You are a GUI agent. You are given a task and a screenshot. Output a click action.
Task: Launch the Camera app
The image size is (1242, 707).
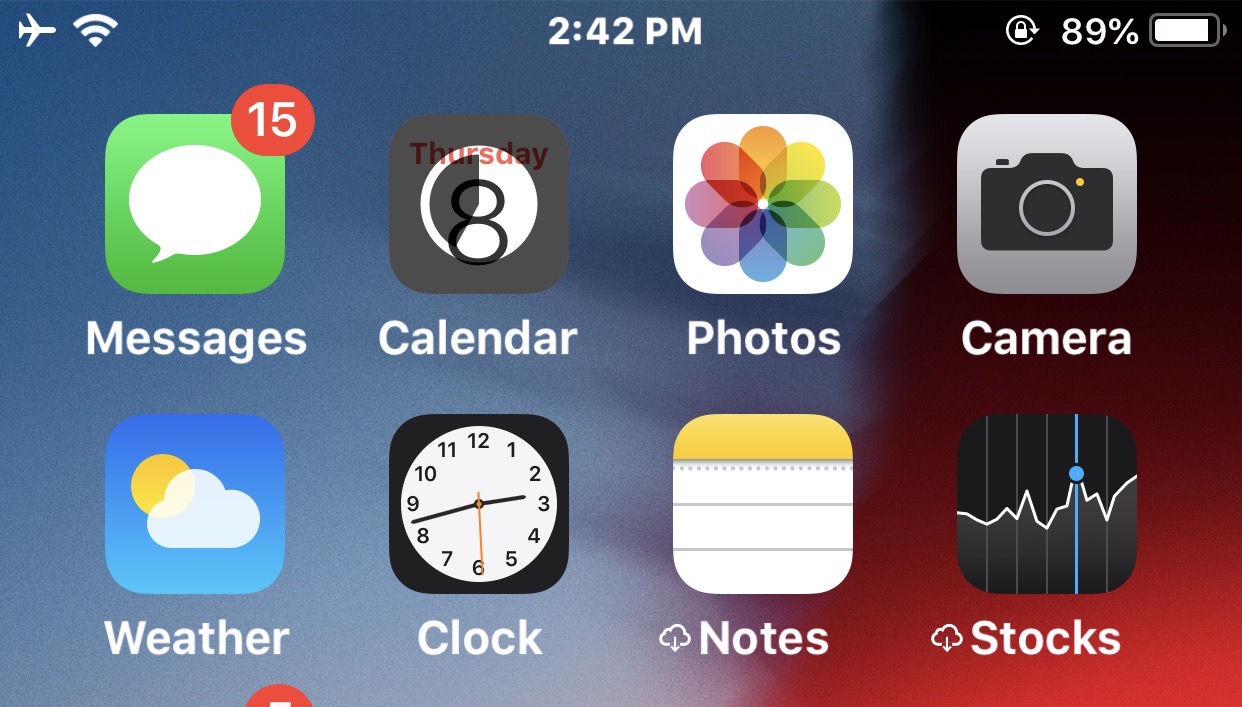point(1046,204)
